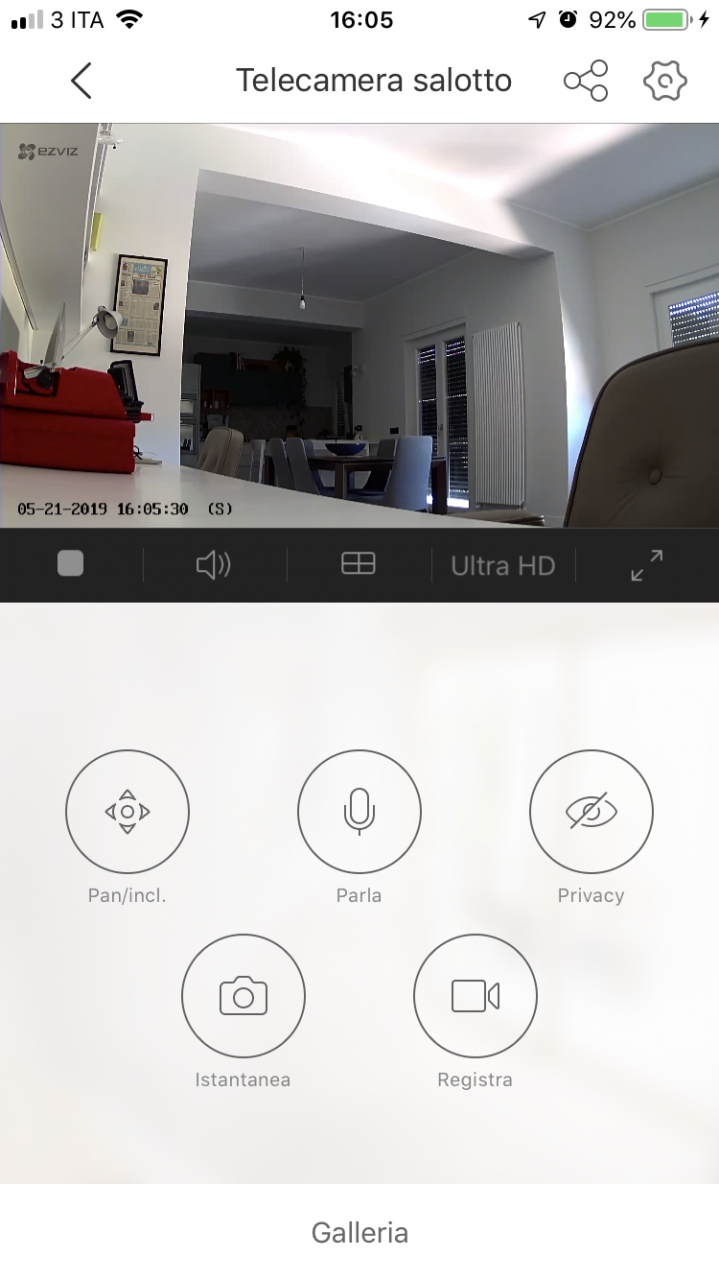Screen dimensions: 719x1280
Task: Stop the live stream
Action: [x=70, y=565]
